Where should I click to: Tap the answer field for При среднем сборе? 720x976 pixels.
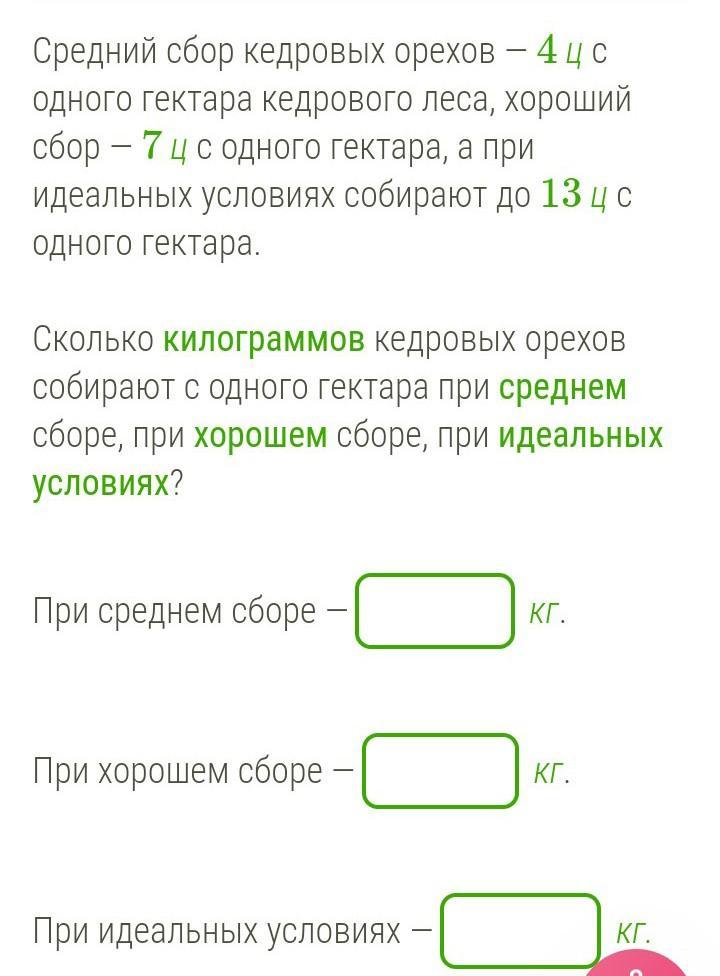[435, 611]
